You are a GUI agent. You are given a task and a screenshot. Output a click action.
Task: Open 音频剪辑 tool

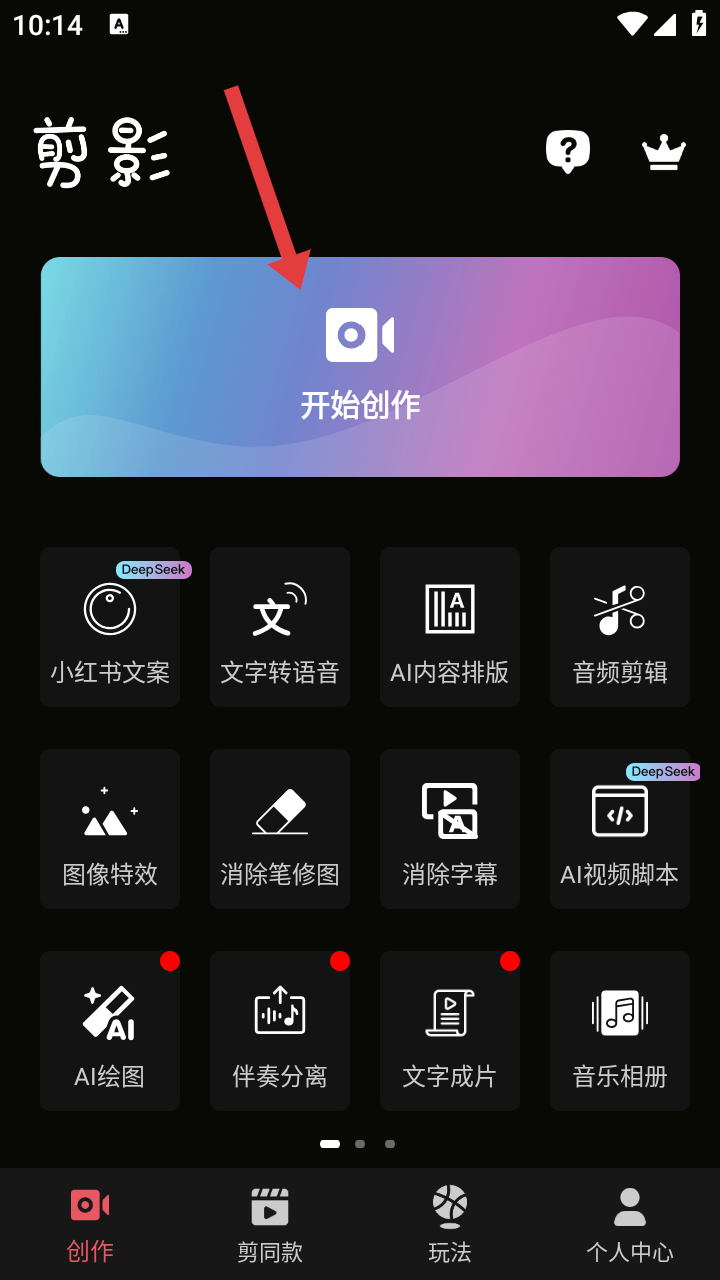[x=620, y=627]
